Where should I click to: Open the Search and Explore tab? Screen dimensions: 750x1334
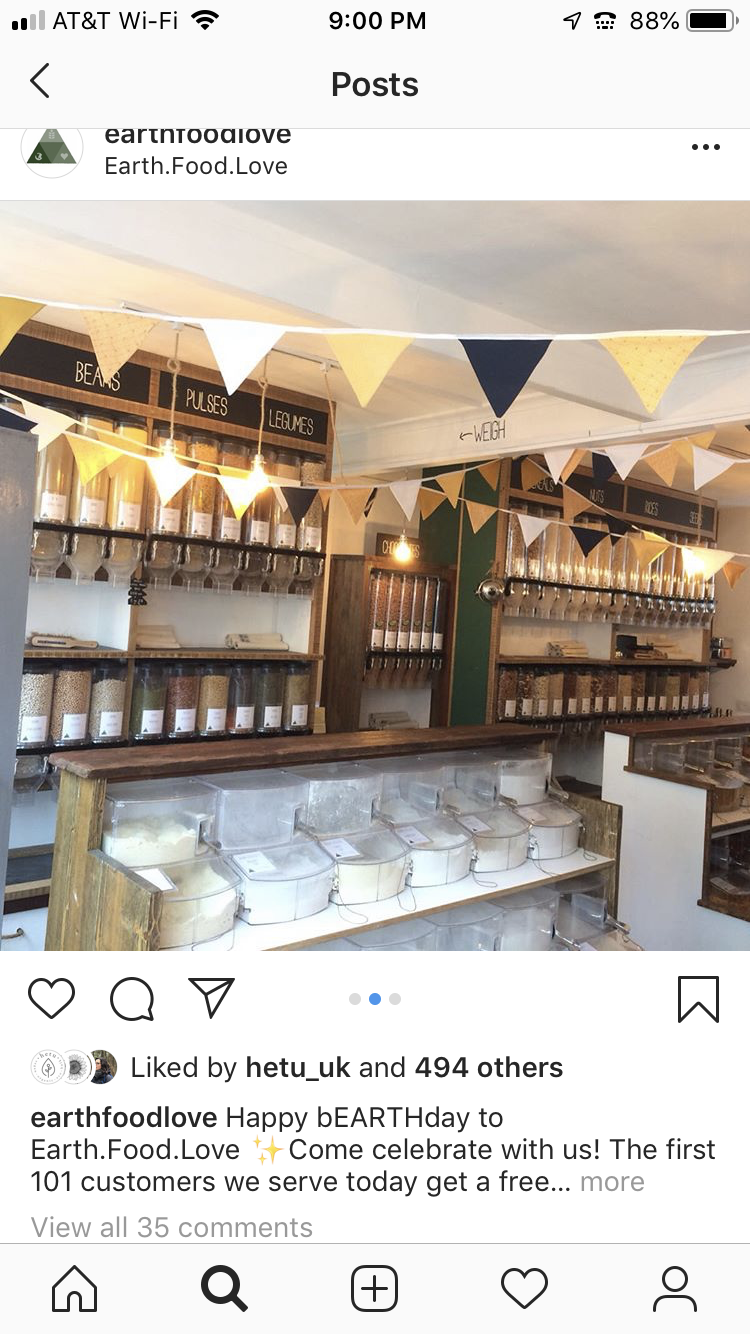point(224,1288)
